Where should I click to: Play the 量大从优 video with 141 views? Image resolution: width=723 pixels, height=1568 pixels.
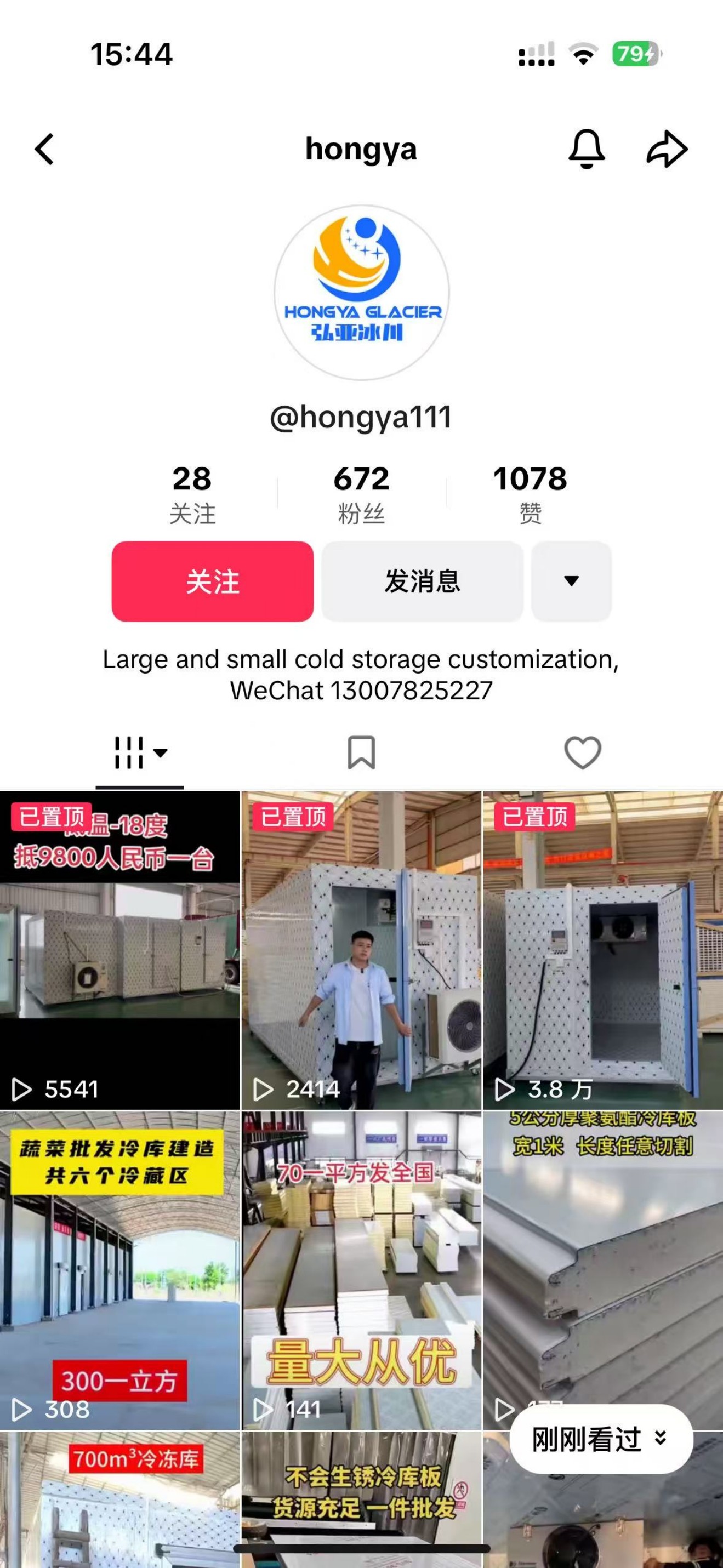pos(362,1269)
